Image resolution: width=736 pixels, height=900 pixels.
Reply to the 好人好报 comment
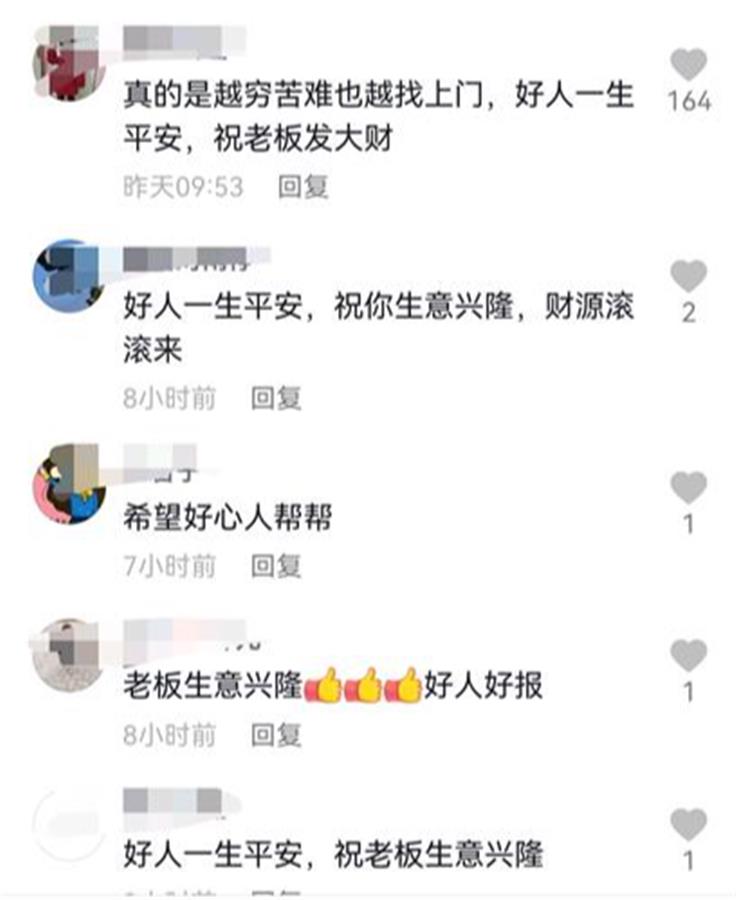pyautogui.click(x=276, y=736)
